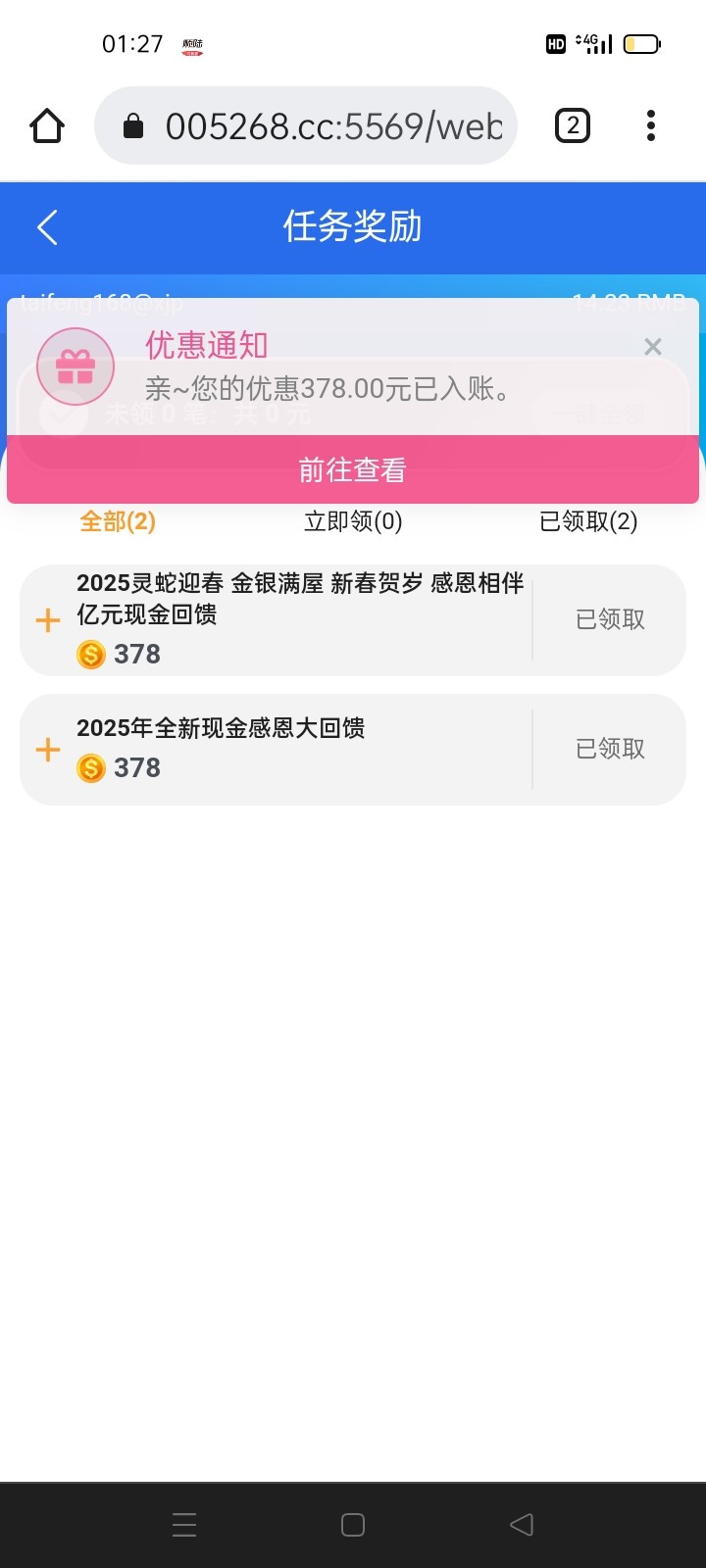Screen dimensions: 706x1568
Task: Open the browser tab switcher
Action: pos(573,125)
